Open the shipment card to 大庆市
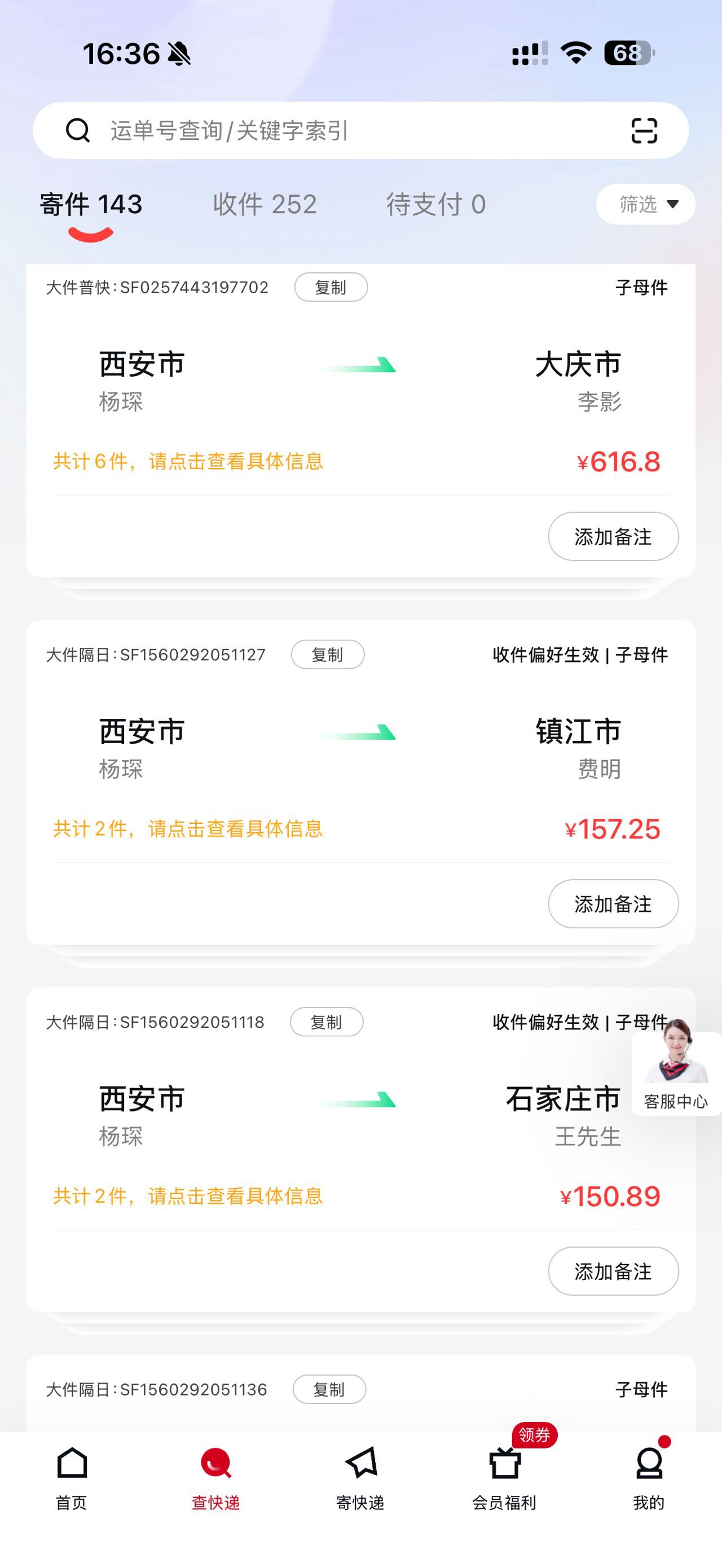The image size is (722, 1568). (359, 390)
